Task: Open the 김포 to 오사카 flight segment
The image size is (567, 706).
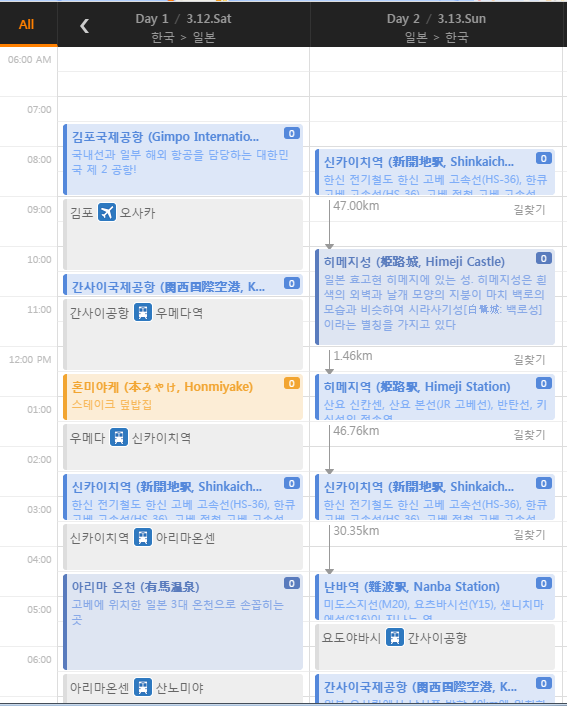Action: 183,234
